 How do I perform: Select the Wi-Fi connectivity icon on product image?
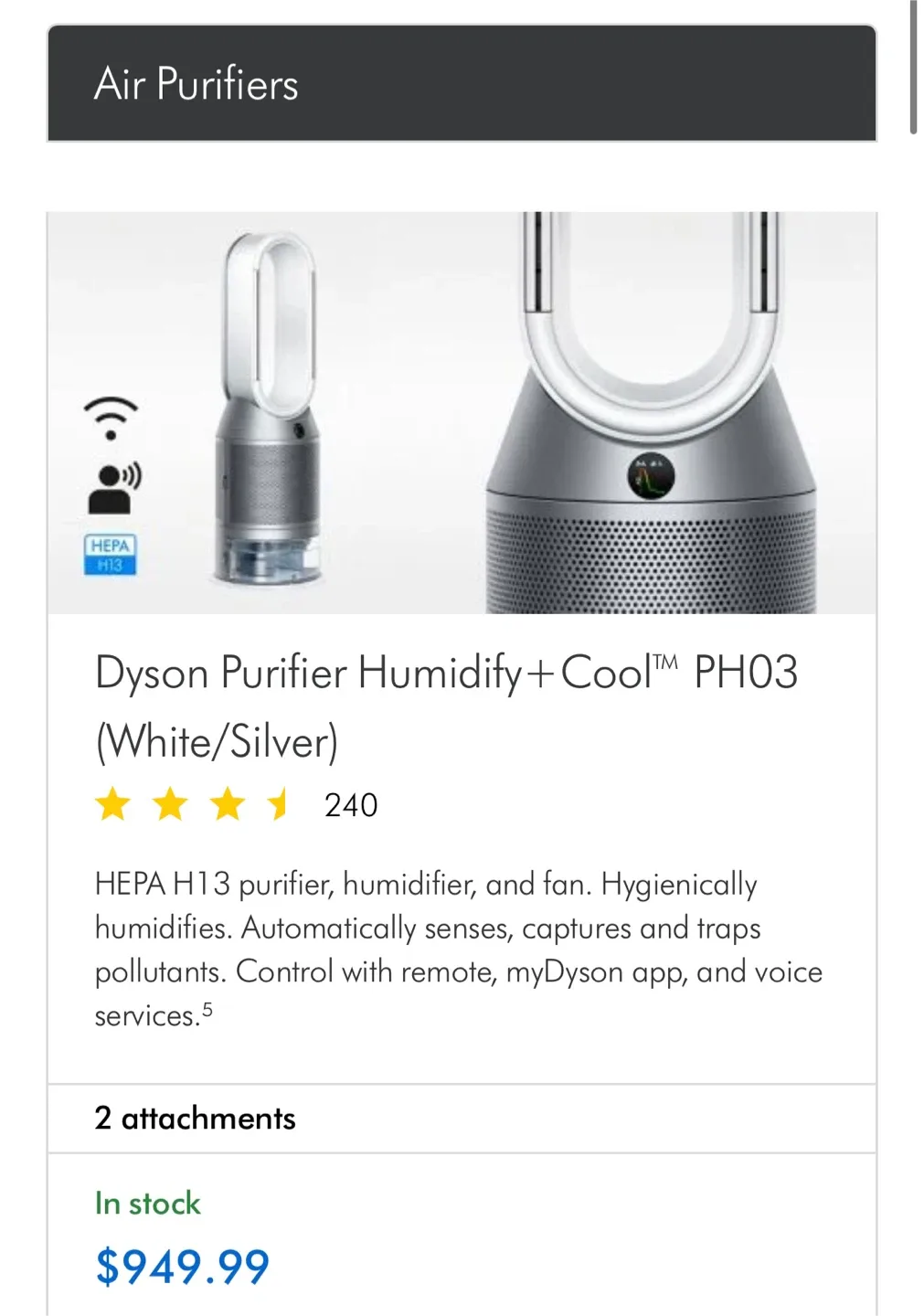click(112, 419)
